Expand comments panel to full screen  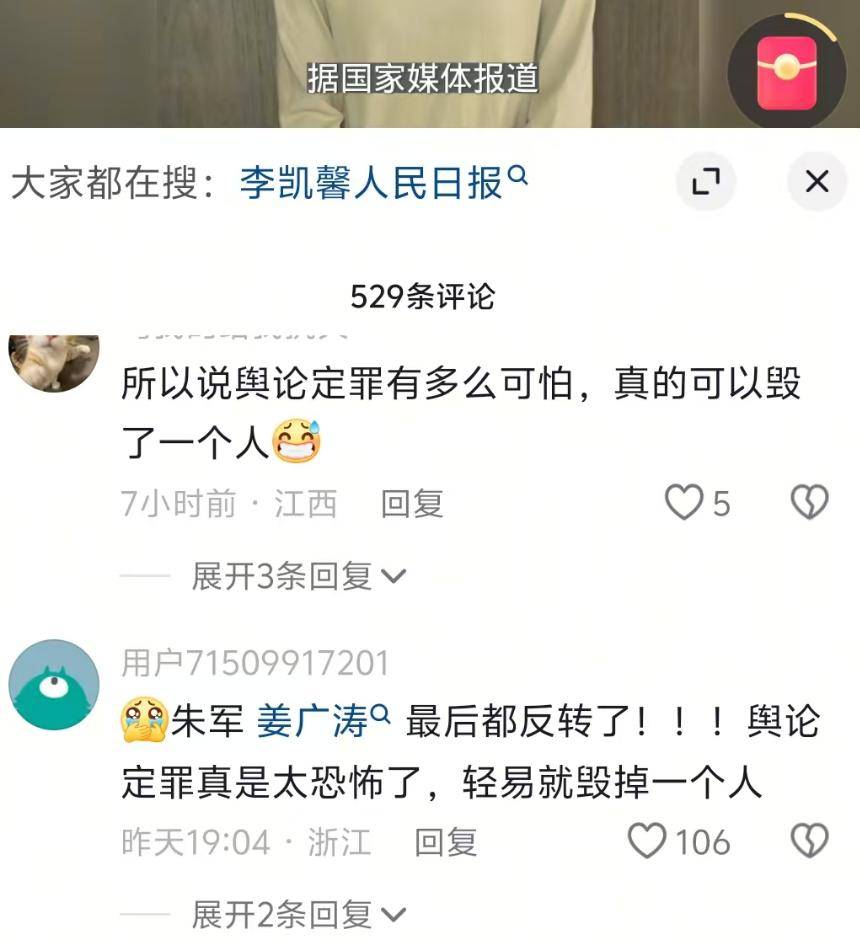[x=706, y=182]
